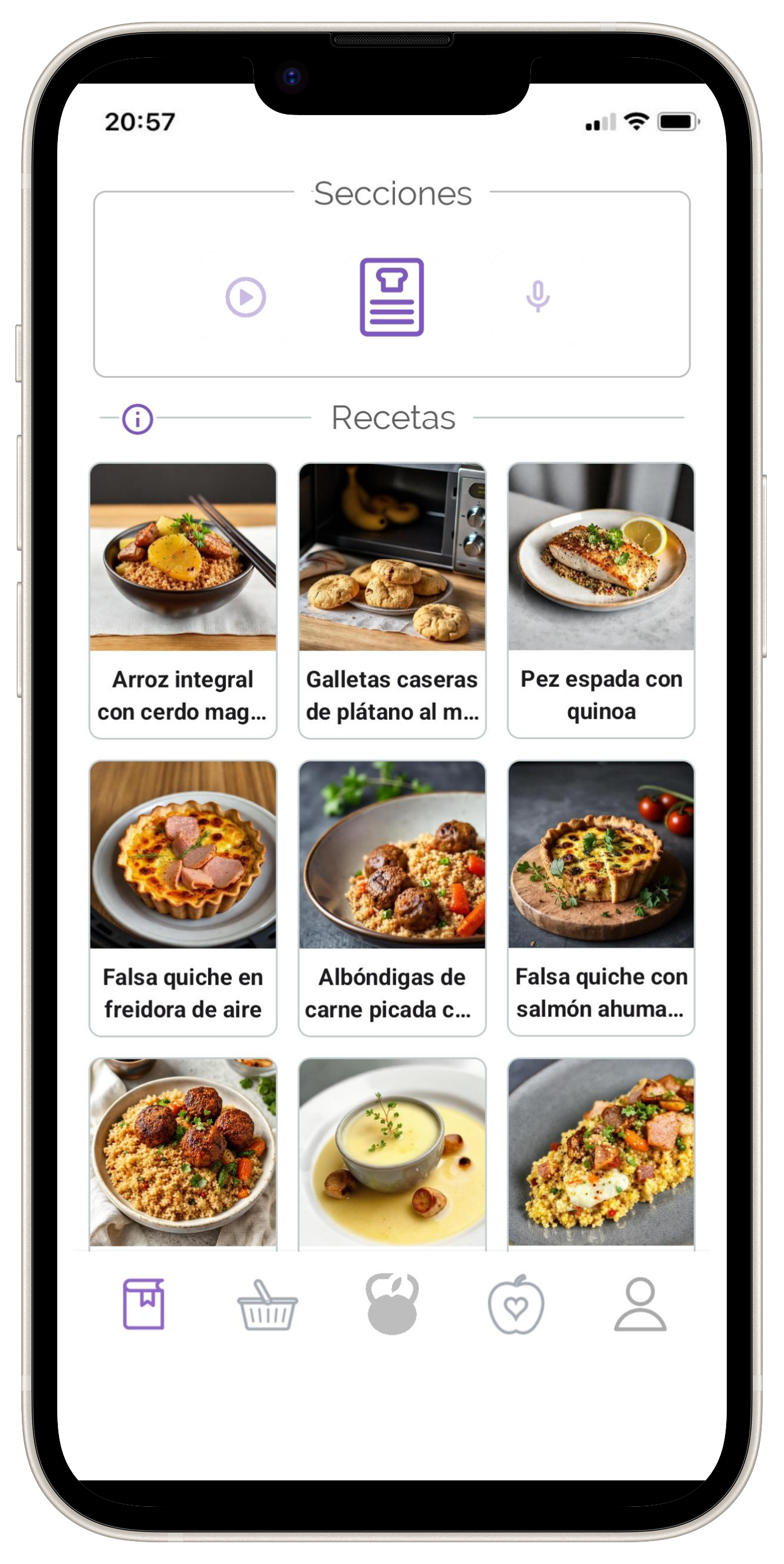Open the info icon beside Recetas

[138, 419]
